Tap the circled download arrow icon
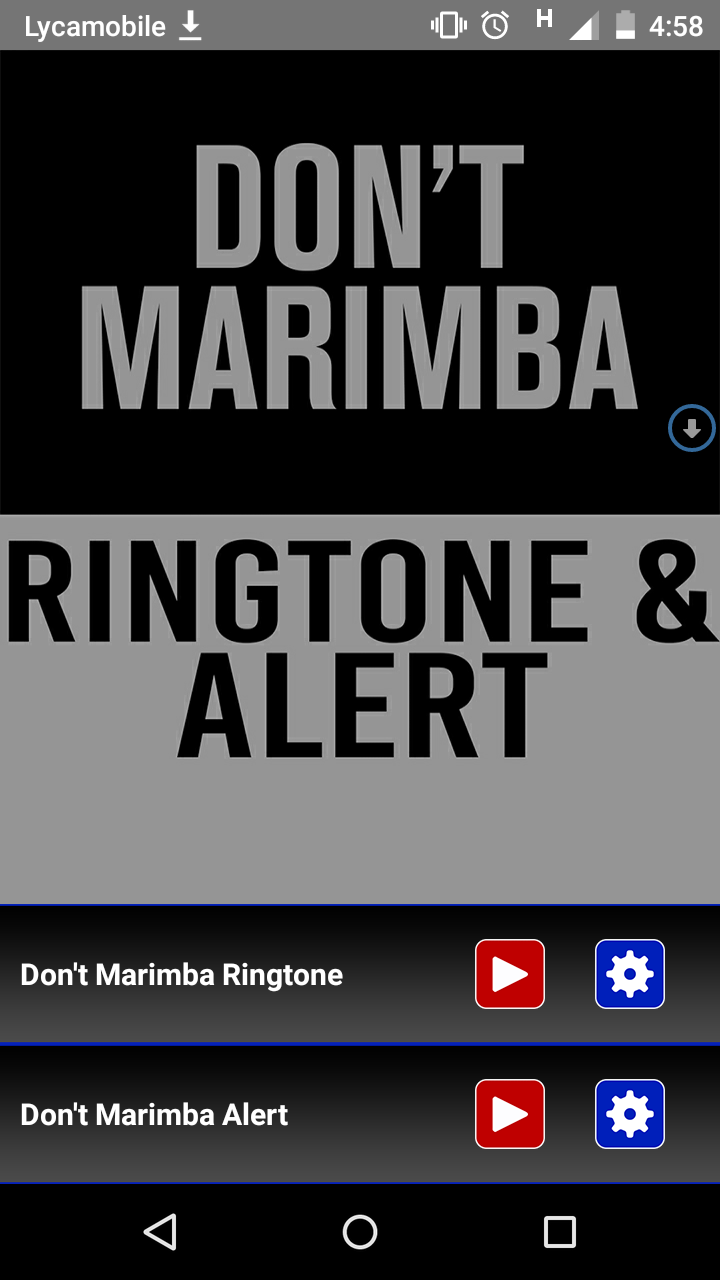This screenshot has height=1280, width=720. 692,428
